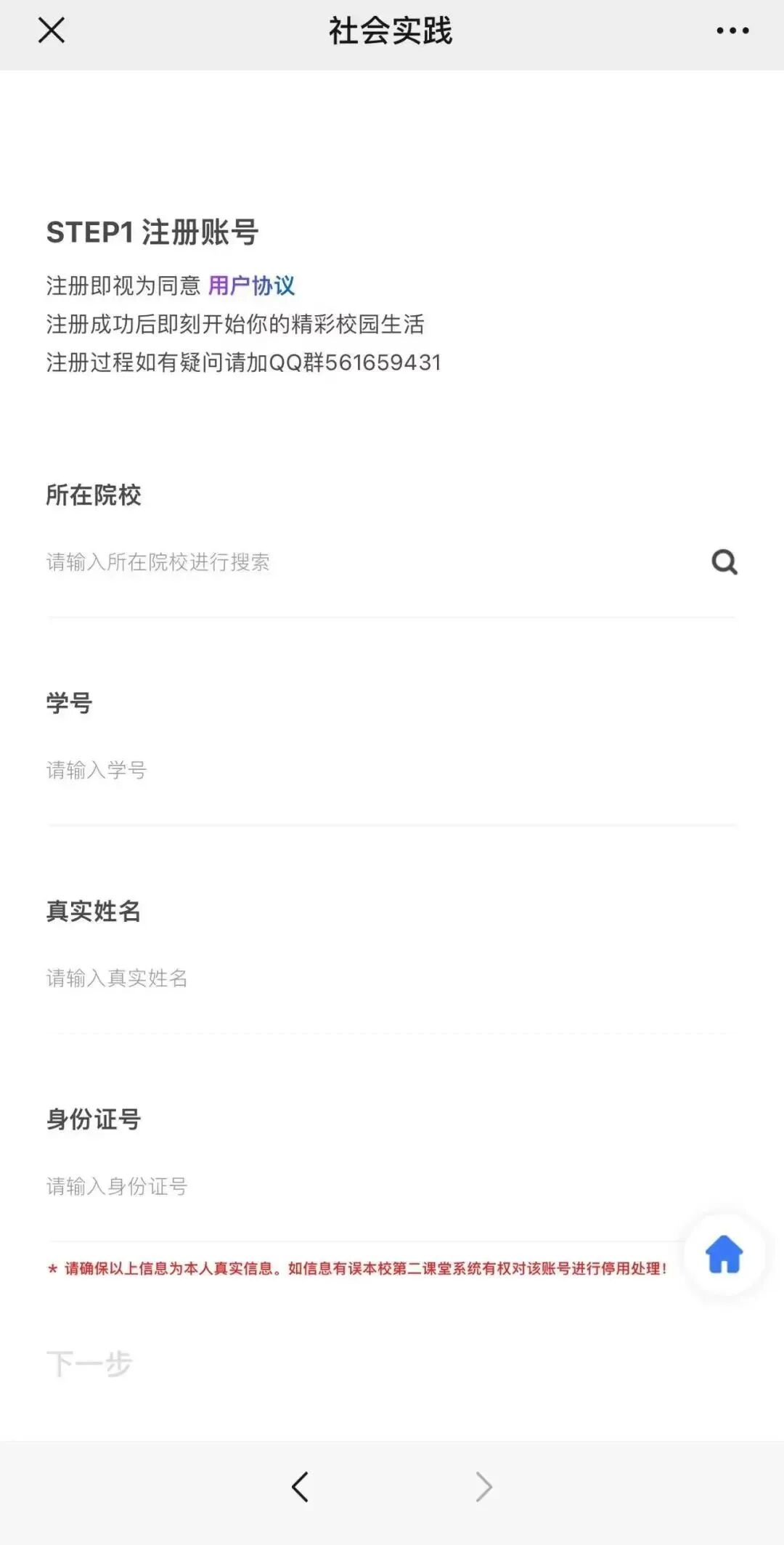Close the 社会实践 page

(x=52, y=31)
